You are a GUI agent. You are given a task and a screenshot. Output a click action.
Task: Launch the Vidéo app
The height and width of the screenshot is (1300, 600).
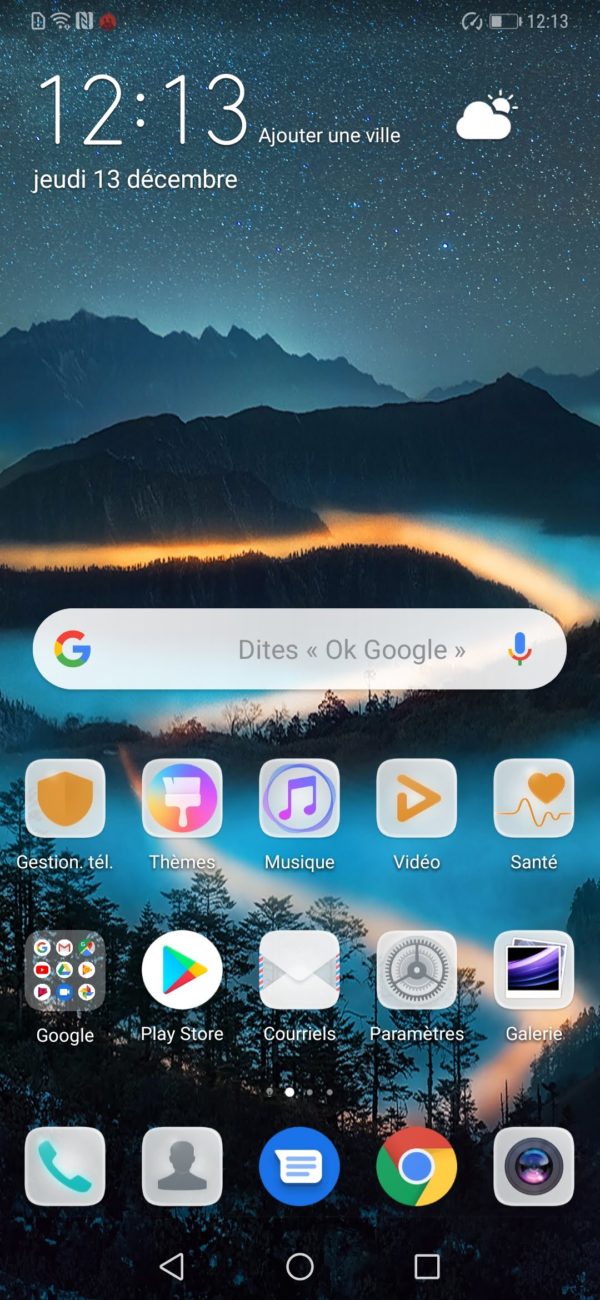pos(416,799)
